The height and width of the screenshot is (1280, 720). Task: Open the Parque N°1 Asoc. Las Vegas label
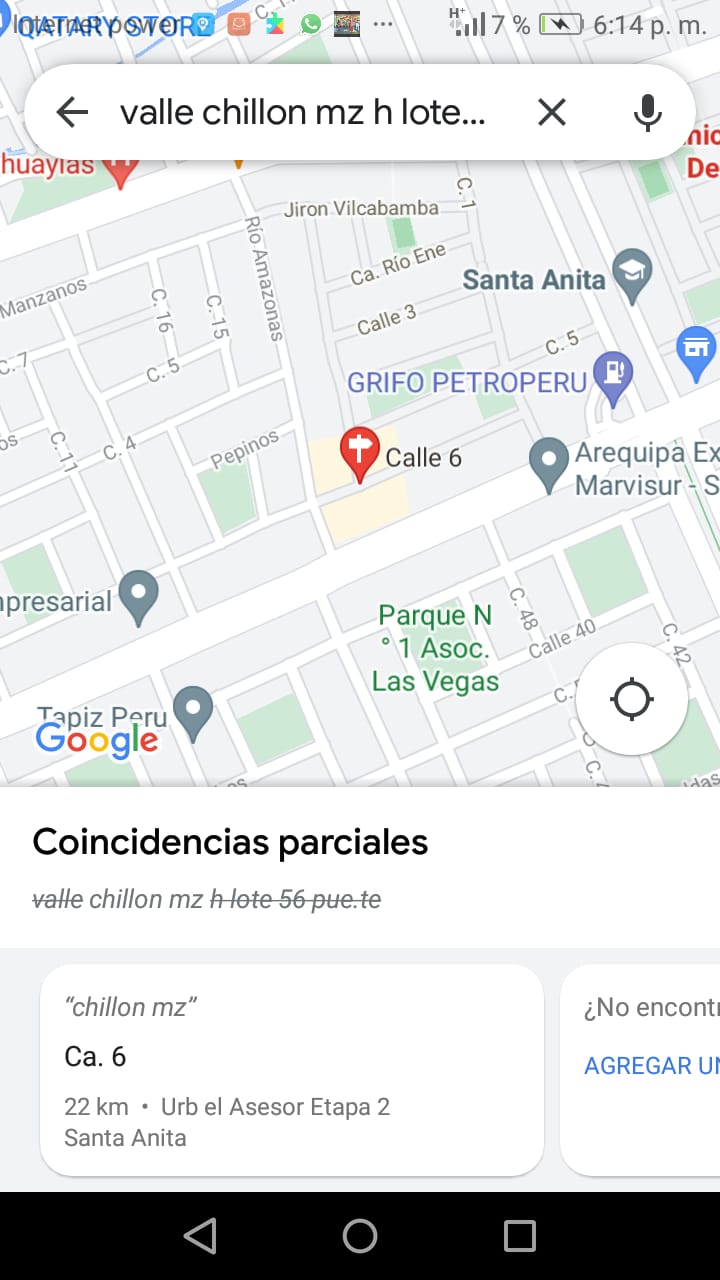click(x=436, y=648)
